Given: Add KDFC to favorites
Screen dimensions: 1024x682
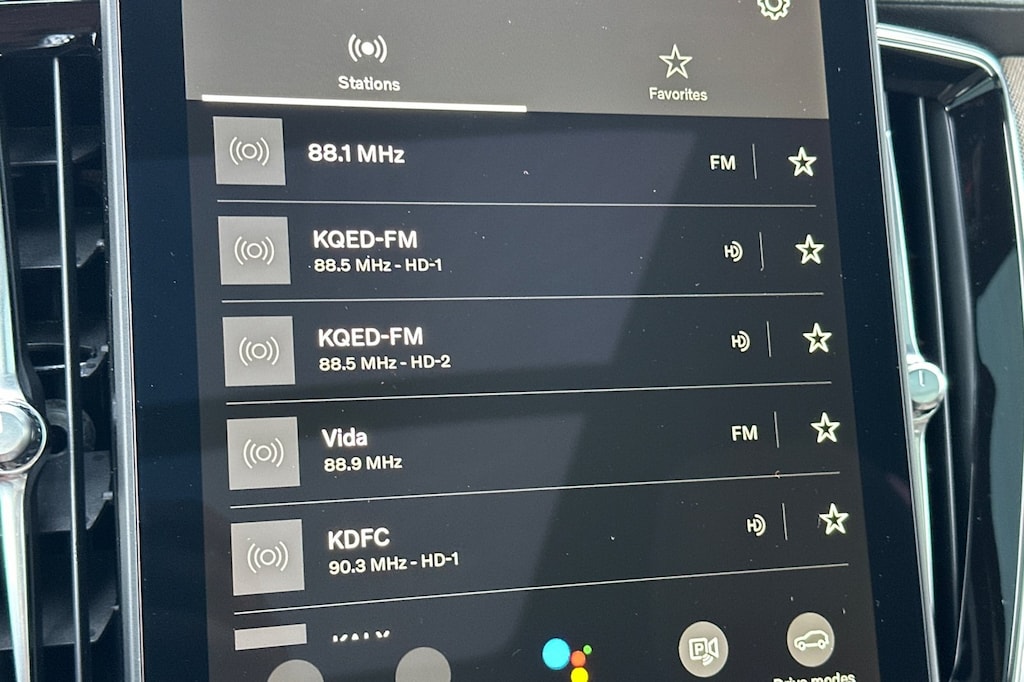Looking at the screenshot, I should coord(833,519).
